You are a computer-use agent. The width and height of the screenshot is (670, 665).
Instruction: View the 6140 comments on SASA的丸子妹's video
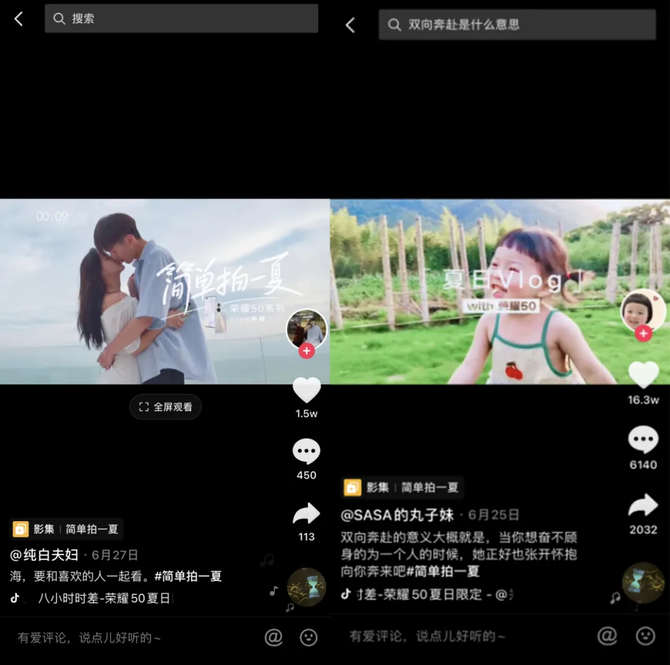click(643, 440)
